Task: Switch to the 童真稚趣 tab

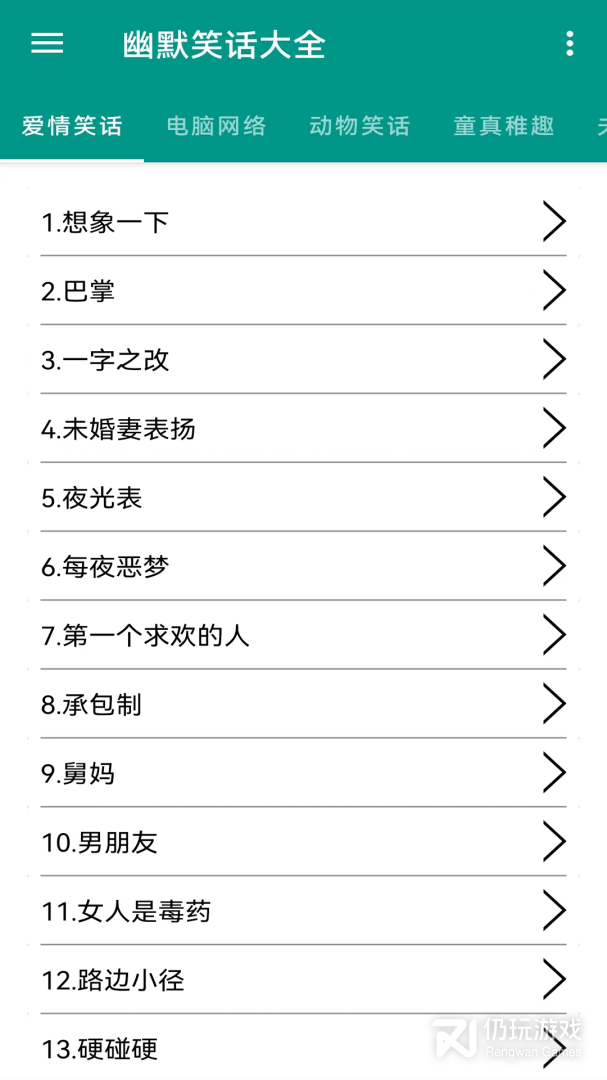Action: tap(504, 126)
